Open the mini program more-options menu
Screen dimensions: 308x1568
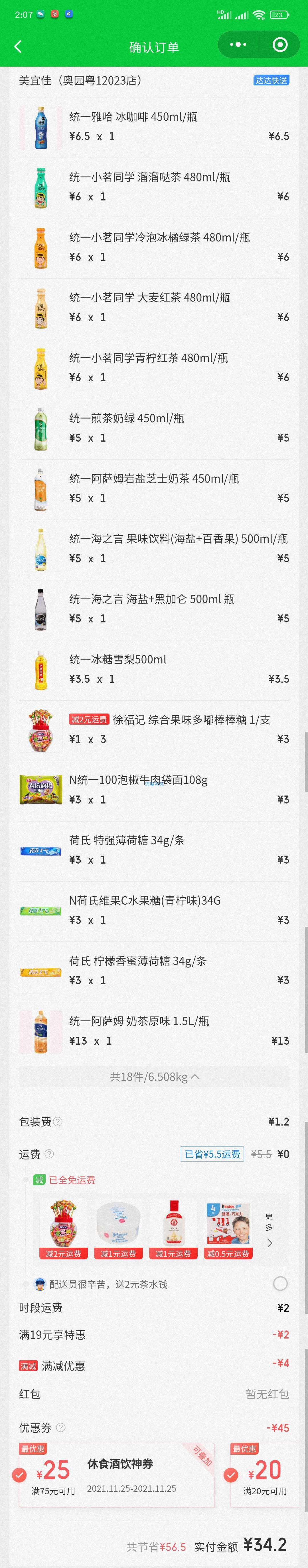pyautogui.click(x=238, y=44)
